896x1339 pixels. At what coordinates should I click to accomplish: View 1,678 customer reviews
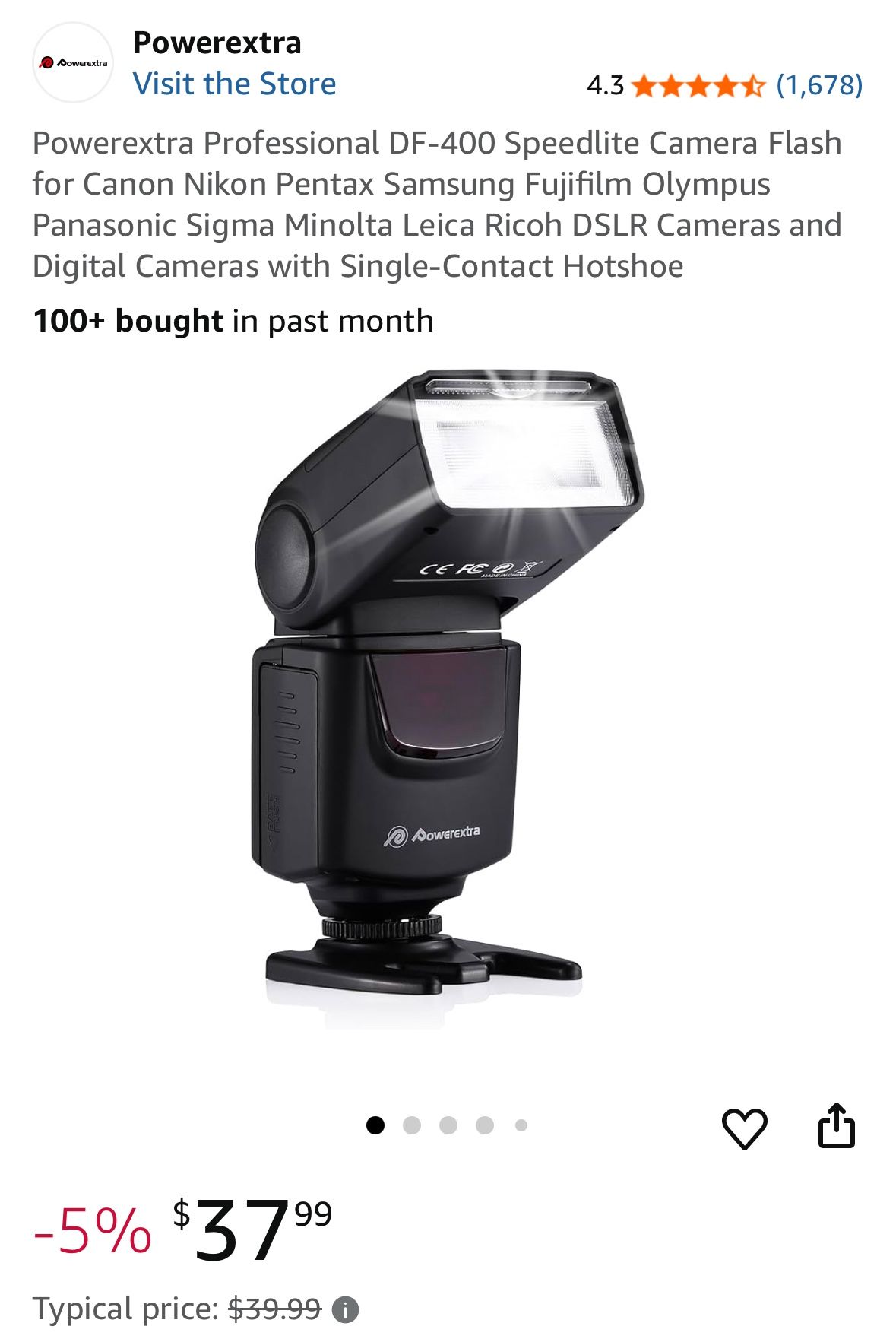coord(820,84)
